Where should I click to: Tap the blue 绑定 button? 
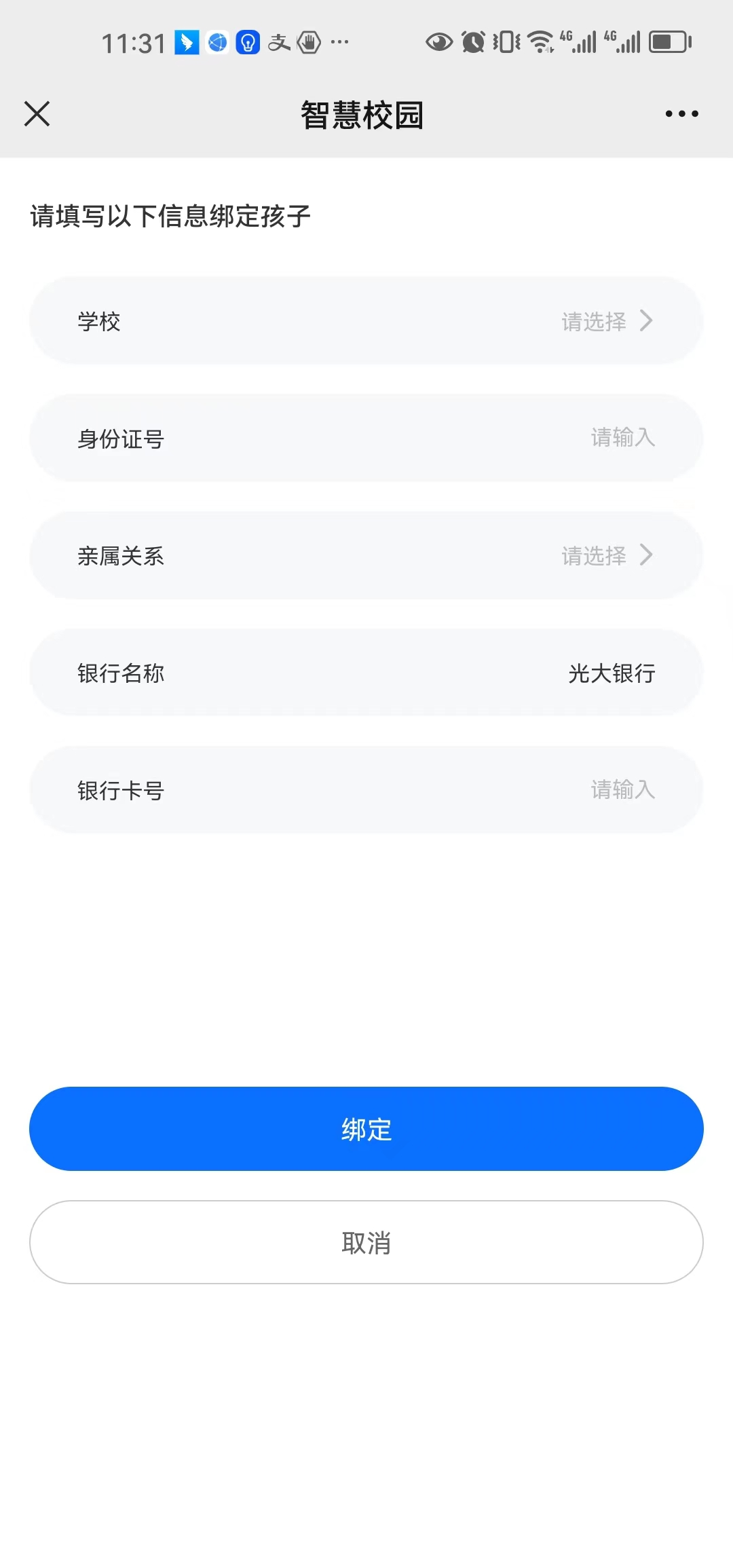point(366,1129)
